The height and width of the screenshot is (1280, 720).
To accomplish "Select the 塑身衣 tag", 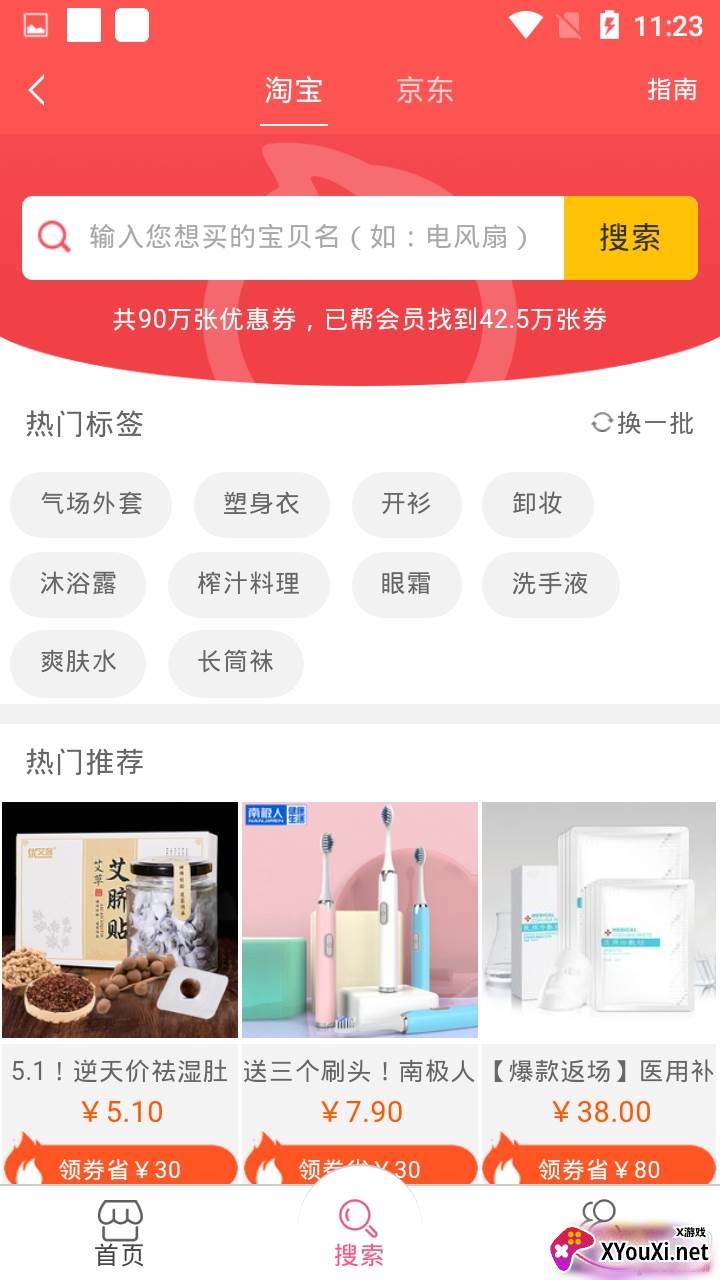I will pyautogui.click(x=261, y=504).
